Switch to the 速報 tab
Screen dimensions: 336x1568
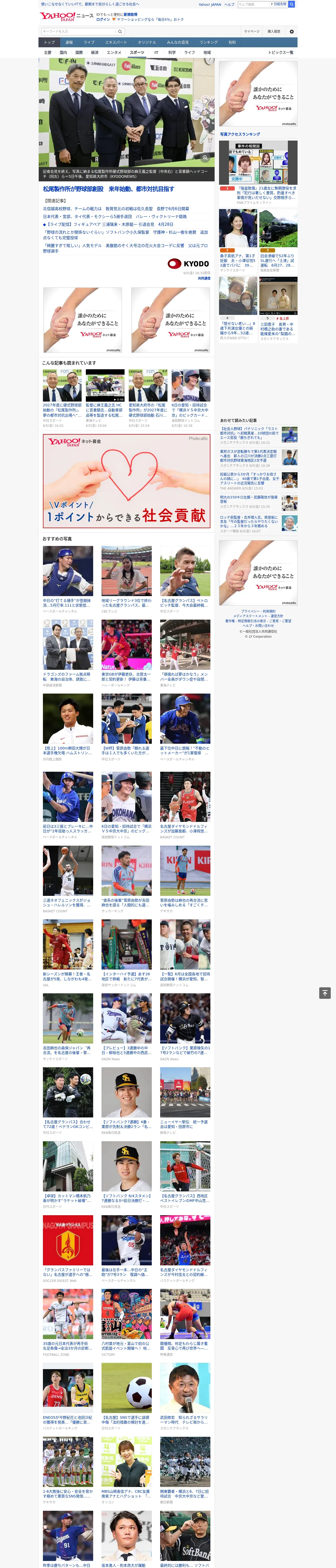tap(69, 43)
